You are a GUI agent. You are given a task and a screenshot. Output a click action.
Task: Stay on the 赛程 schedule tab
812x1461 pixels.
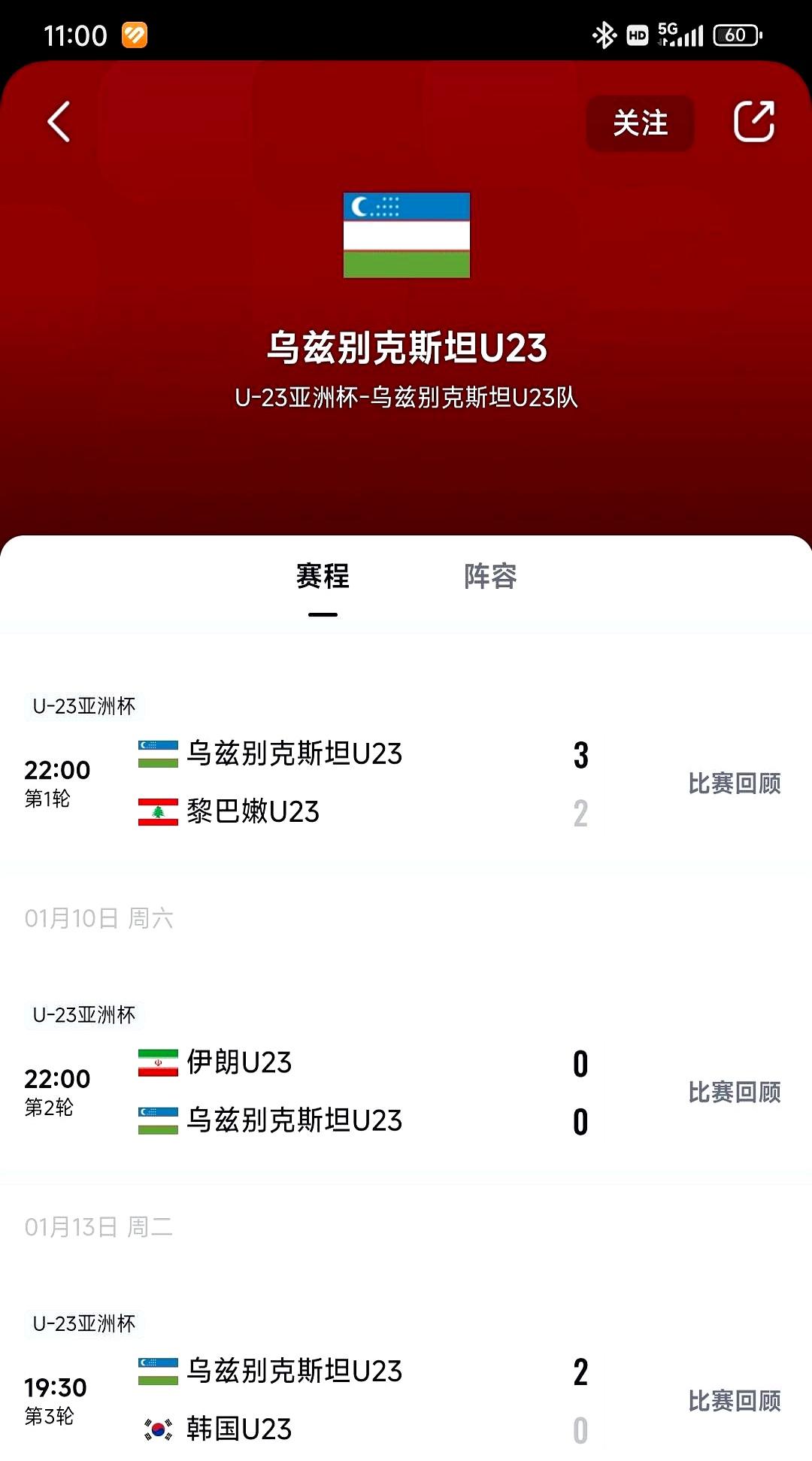point(323,577)
